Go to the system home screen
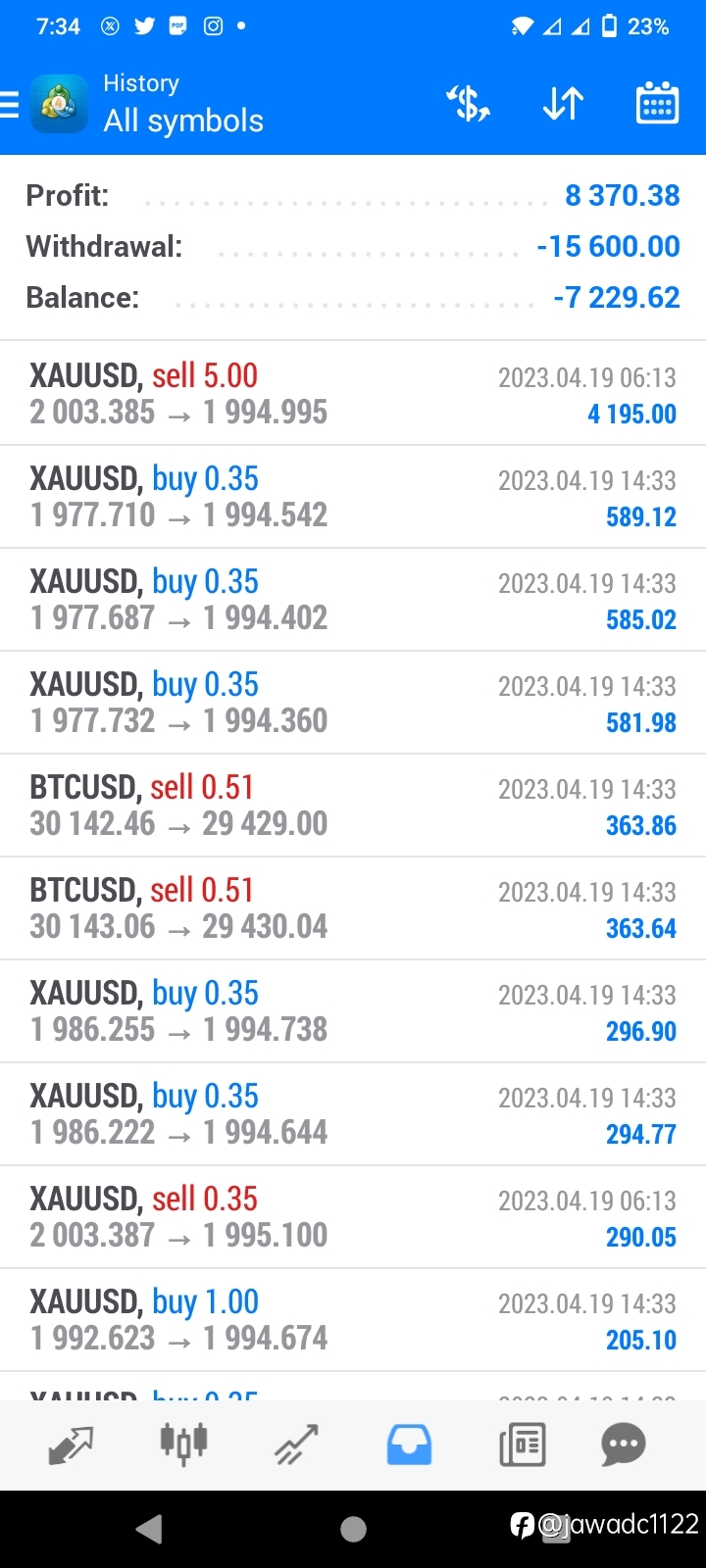 coord(353,1529)
